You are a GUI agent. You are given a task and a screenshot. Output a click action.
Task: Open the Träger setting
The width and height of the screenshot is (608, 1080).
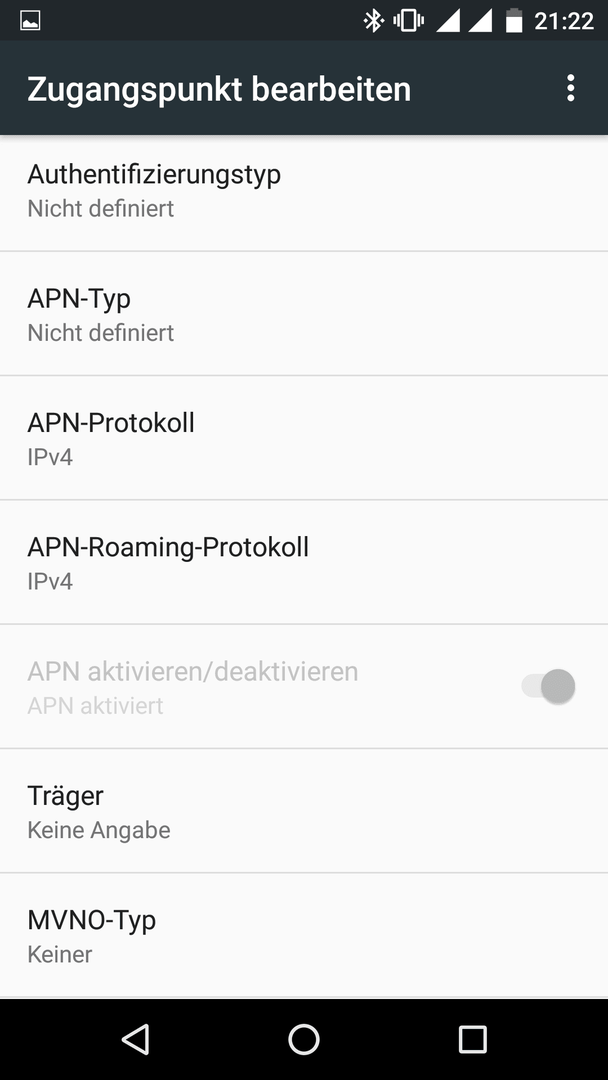[304, 811]
